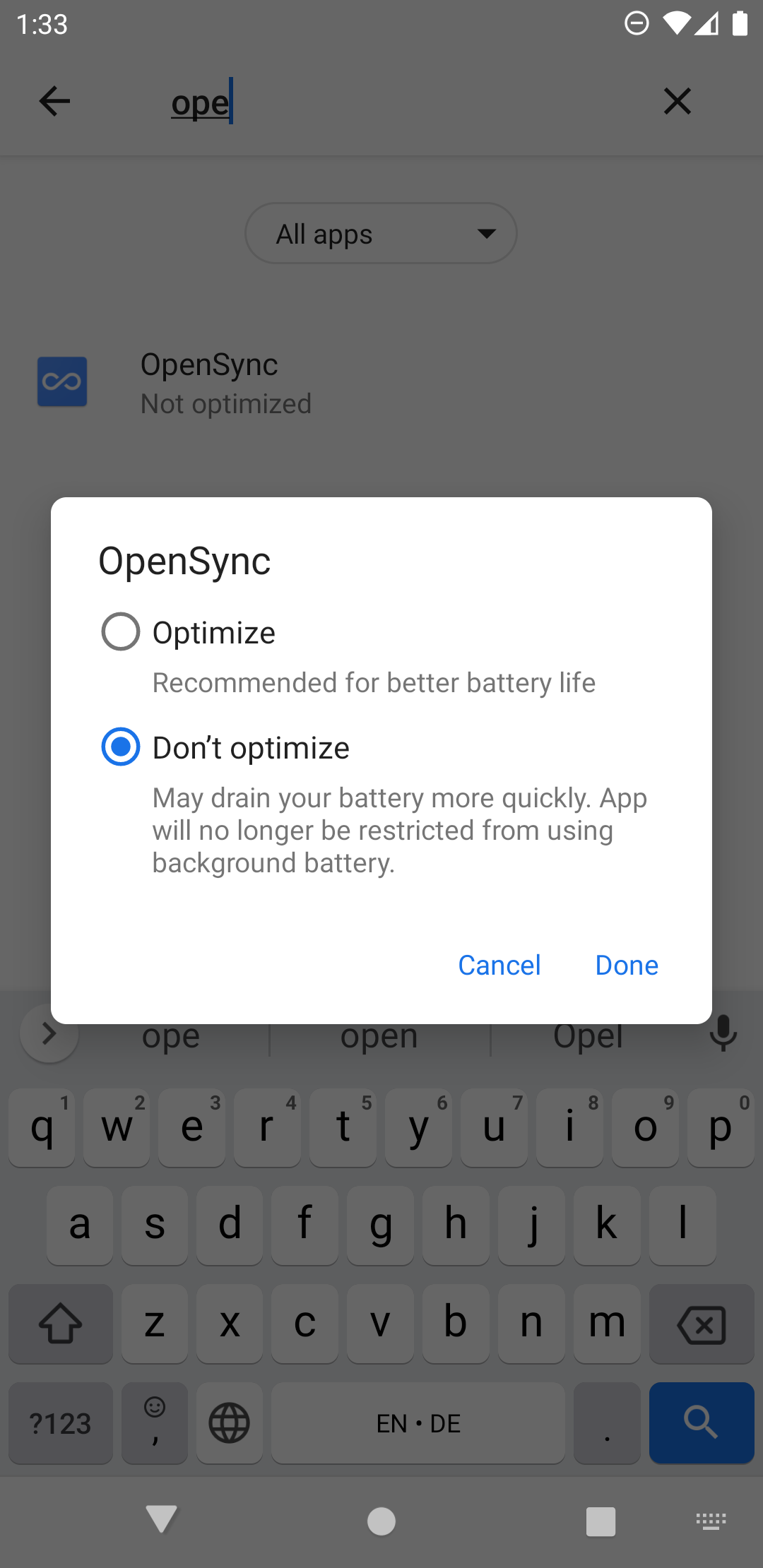Image resolution: width=763 pixels, height=1568 pixels.
Task: Confirm the selection with Done
Action: point(627,965)
